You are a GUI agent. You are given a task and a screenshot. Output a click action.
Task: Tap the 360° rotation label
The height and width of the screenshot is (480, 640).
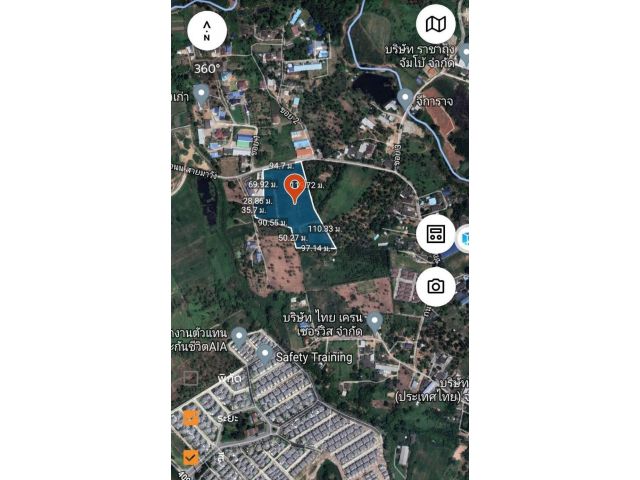coord(206,69)
